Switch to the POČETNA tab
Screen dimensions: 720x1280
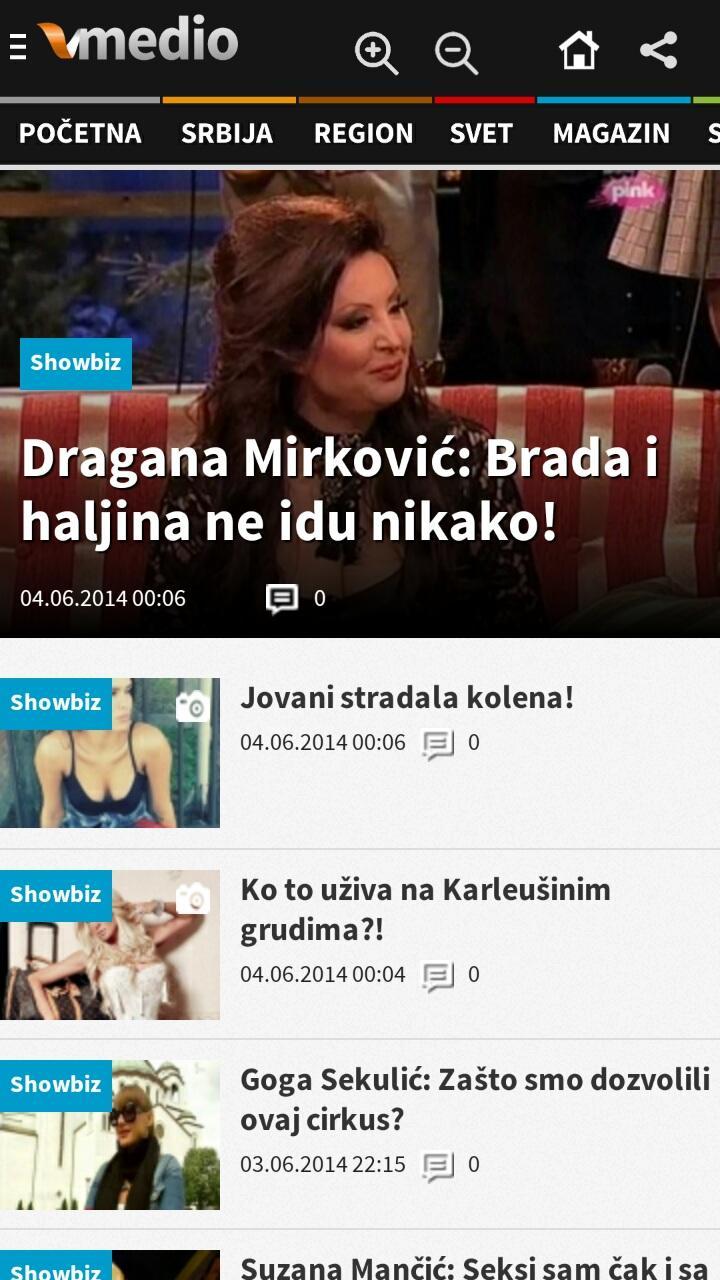coord(80,133)
